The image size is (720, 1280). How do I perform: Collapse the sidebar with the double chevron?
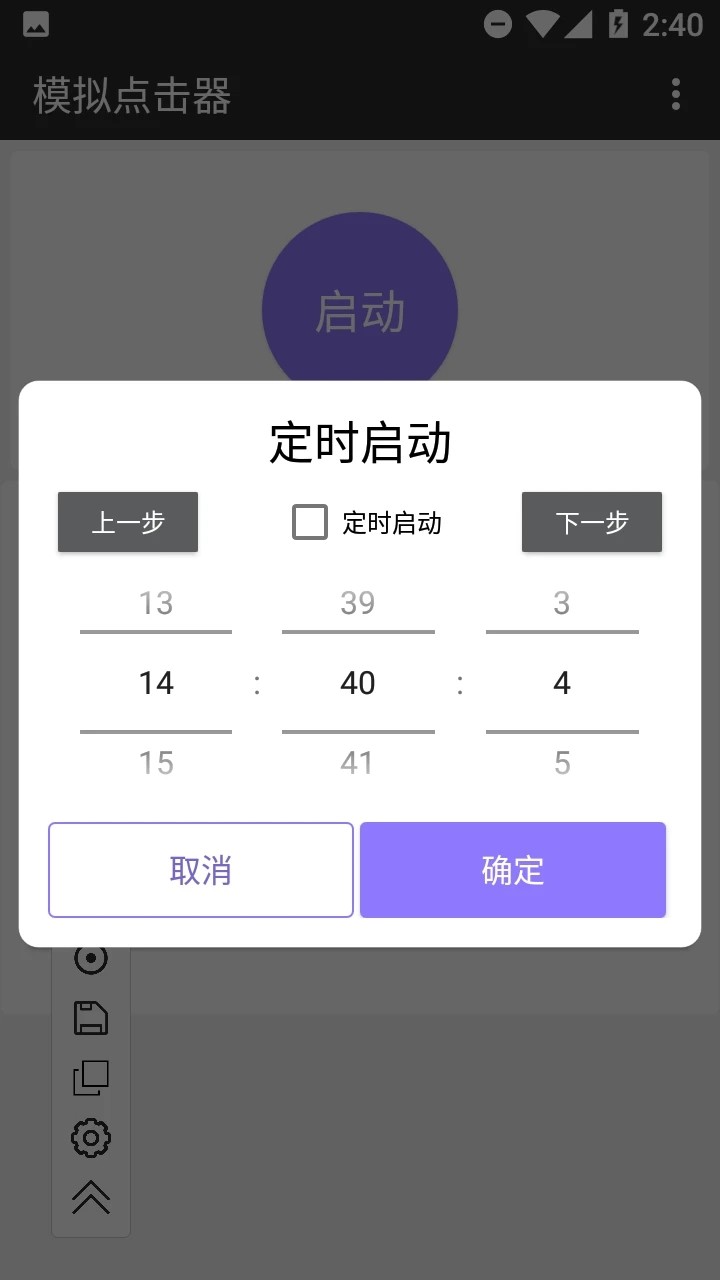pyautogui.click(x=90, y=1197)
